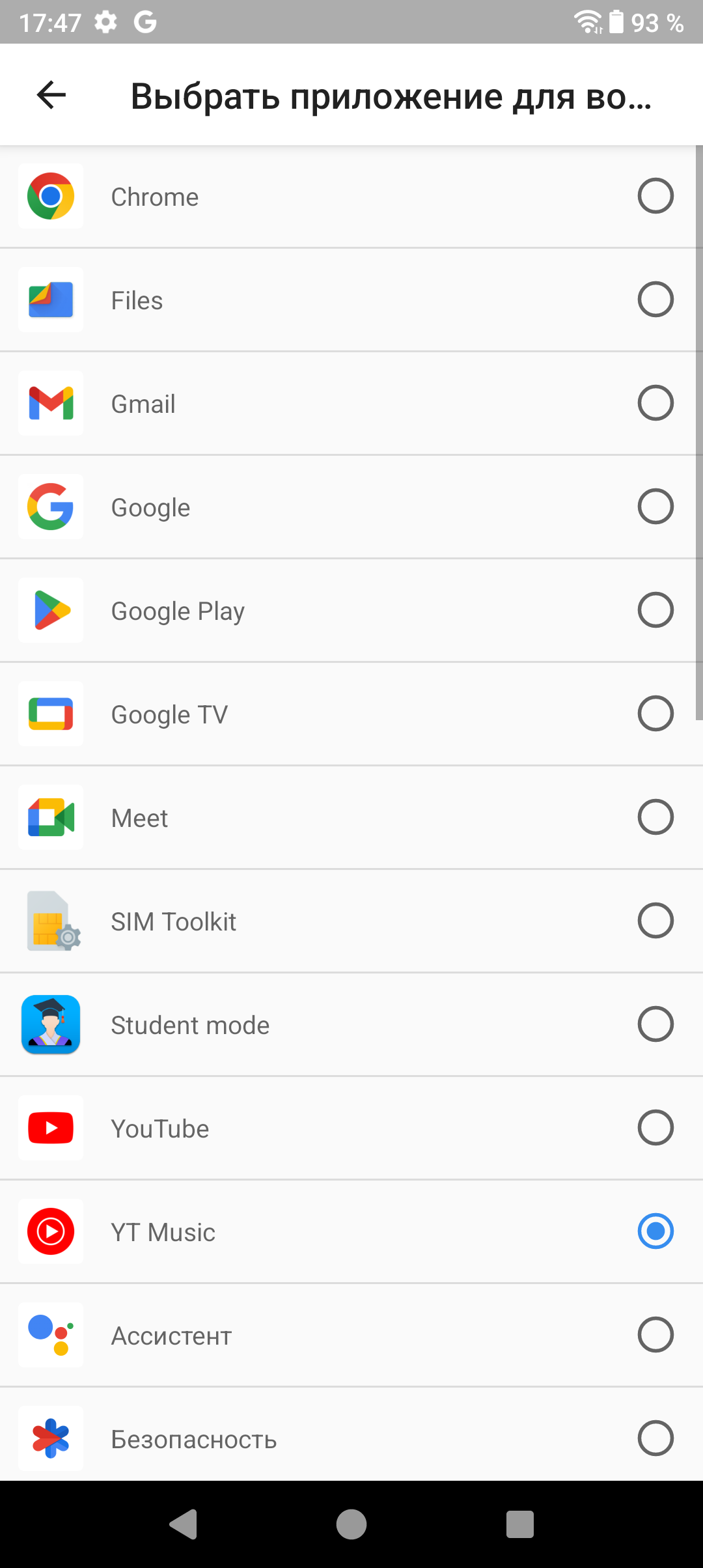Viewport: 703px width, 1568px height.
Task: Select the Google app option
Action: click(655, 507)
